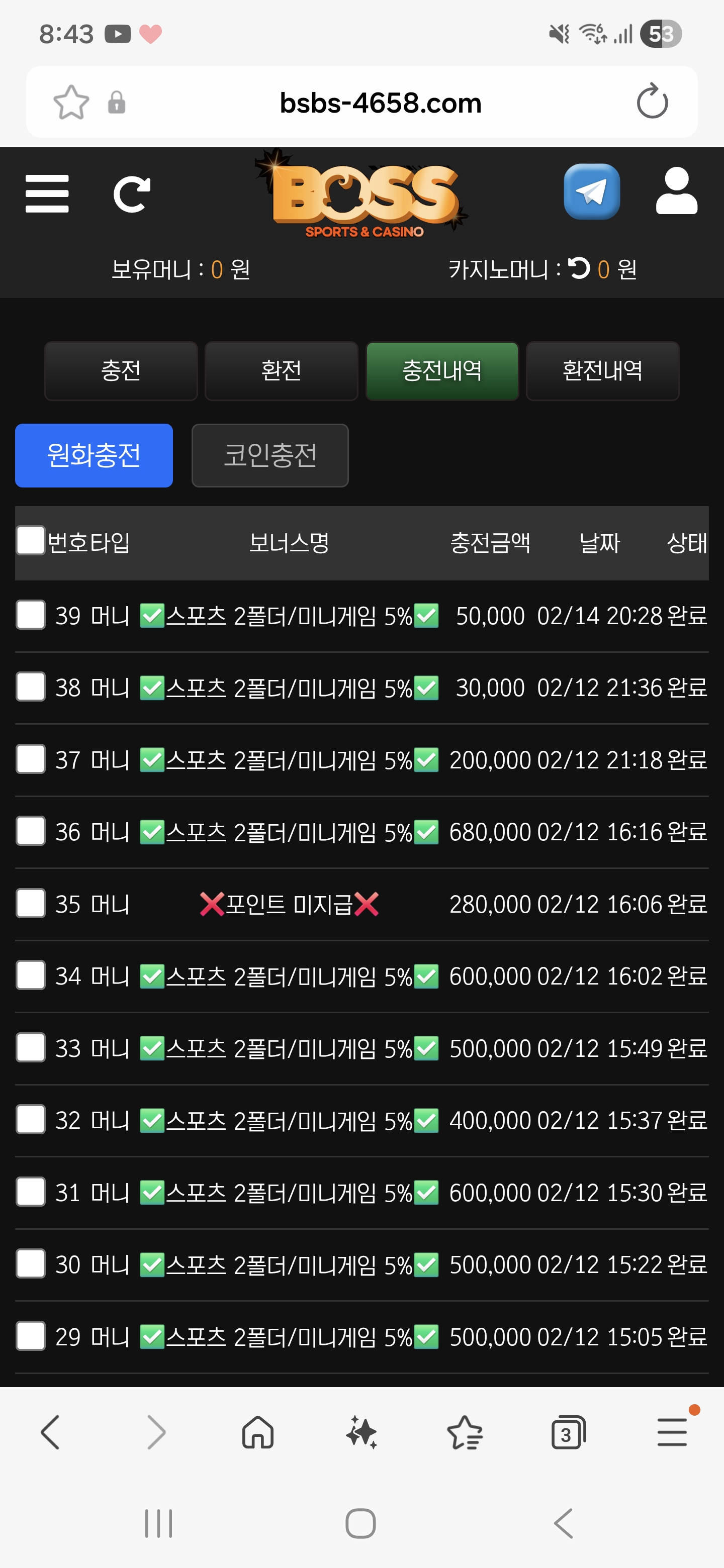Refresh casino money with the circular arrow icon
Screen dimensions: 724x1568
(x=578, y=268)
